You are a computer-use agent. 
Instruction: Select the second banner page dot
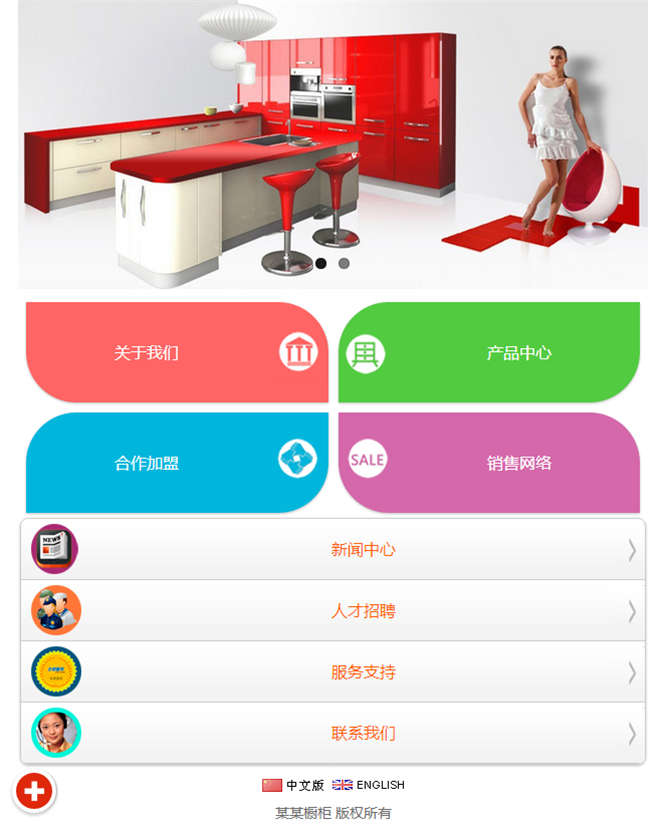[x=344, y=264]
